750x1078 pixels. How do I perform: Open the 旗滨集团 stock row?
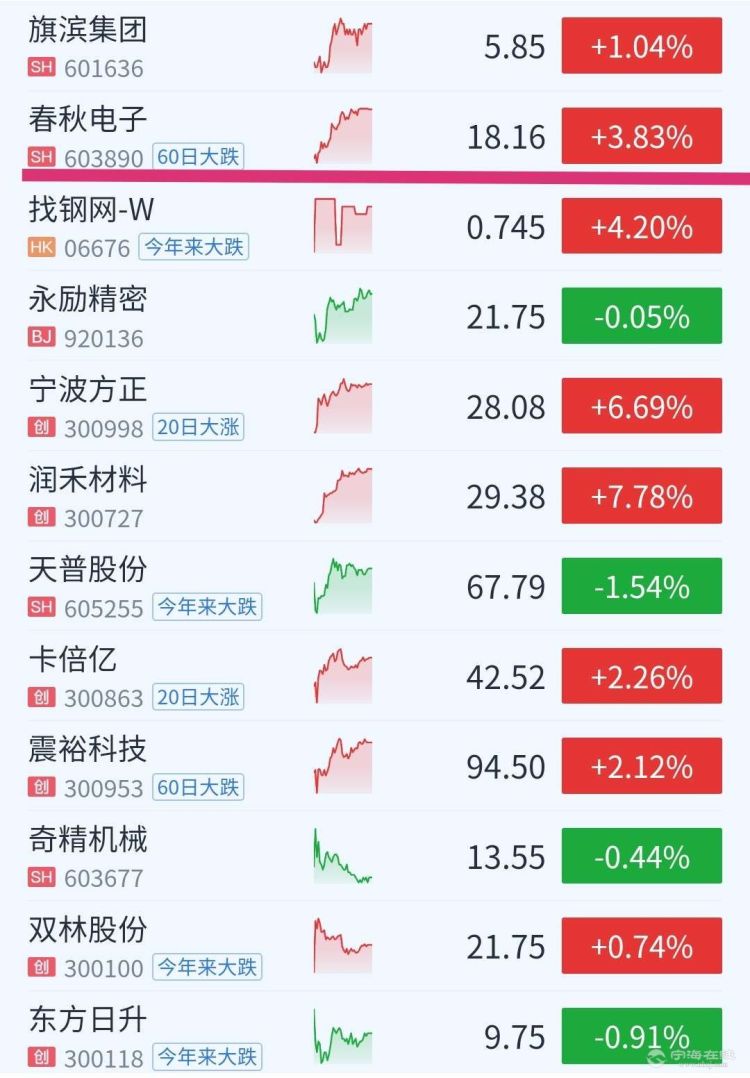(375, 47)
